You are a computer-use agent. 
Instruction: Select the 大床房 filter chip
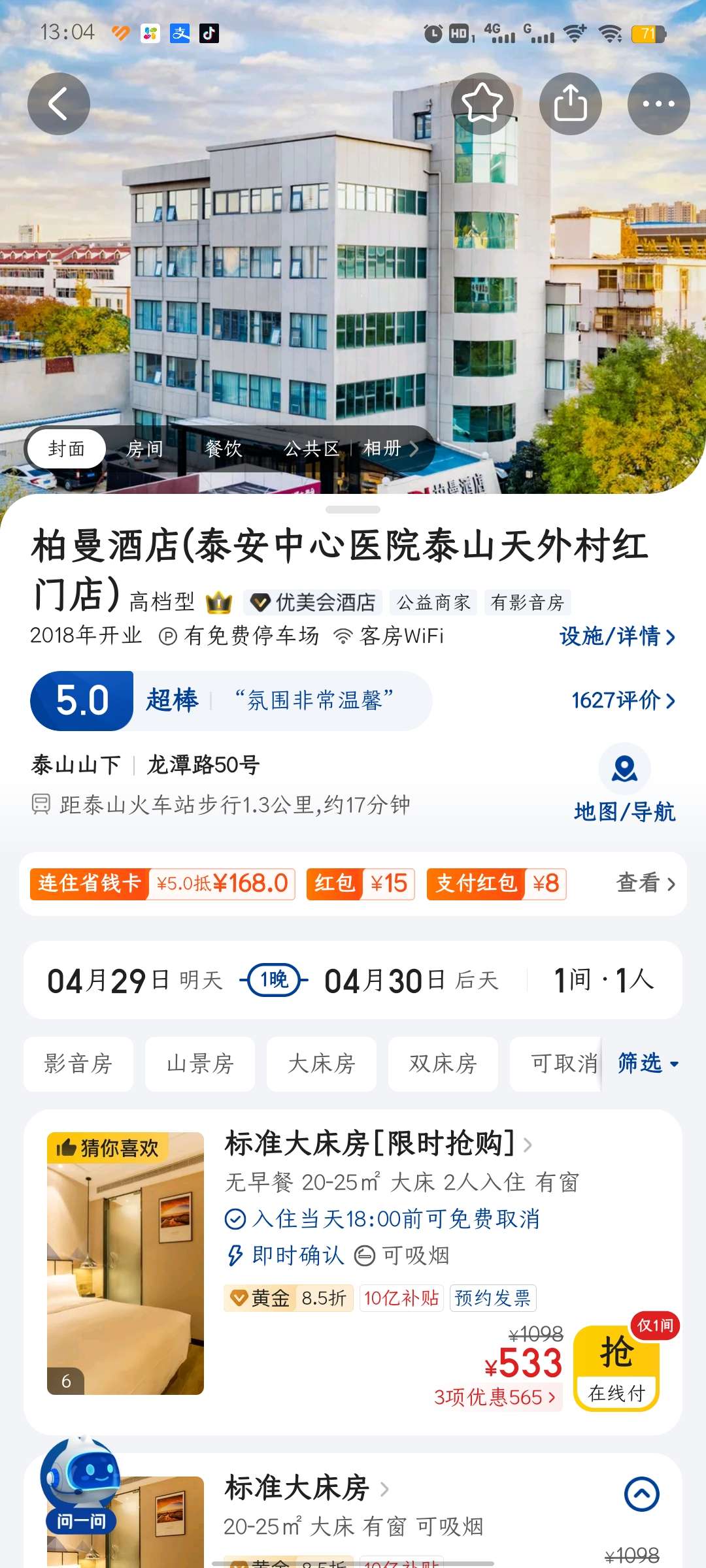(321, 1064)
